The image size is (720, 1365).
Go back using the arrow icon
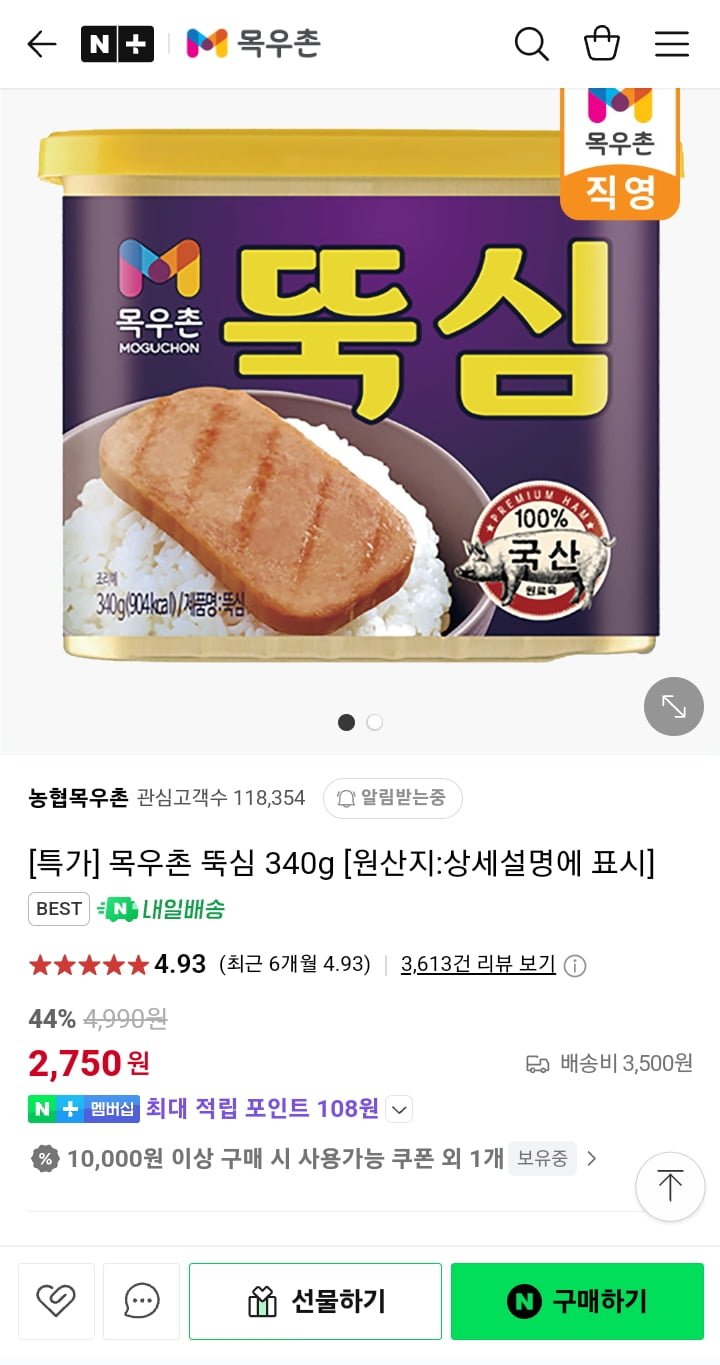pos(41,44)
